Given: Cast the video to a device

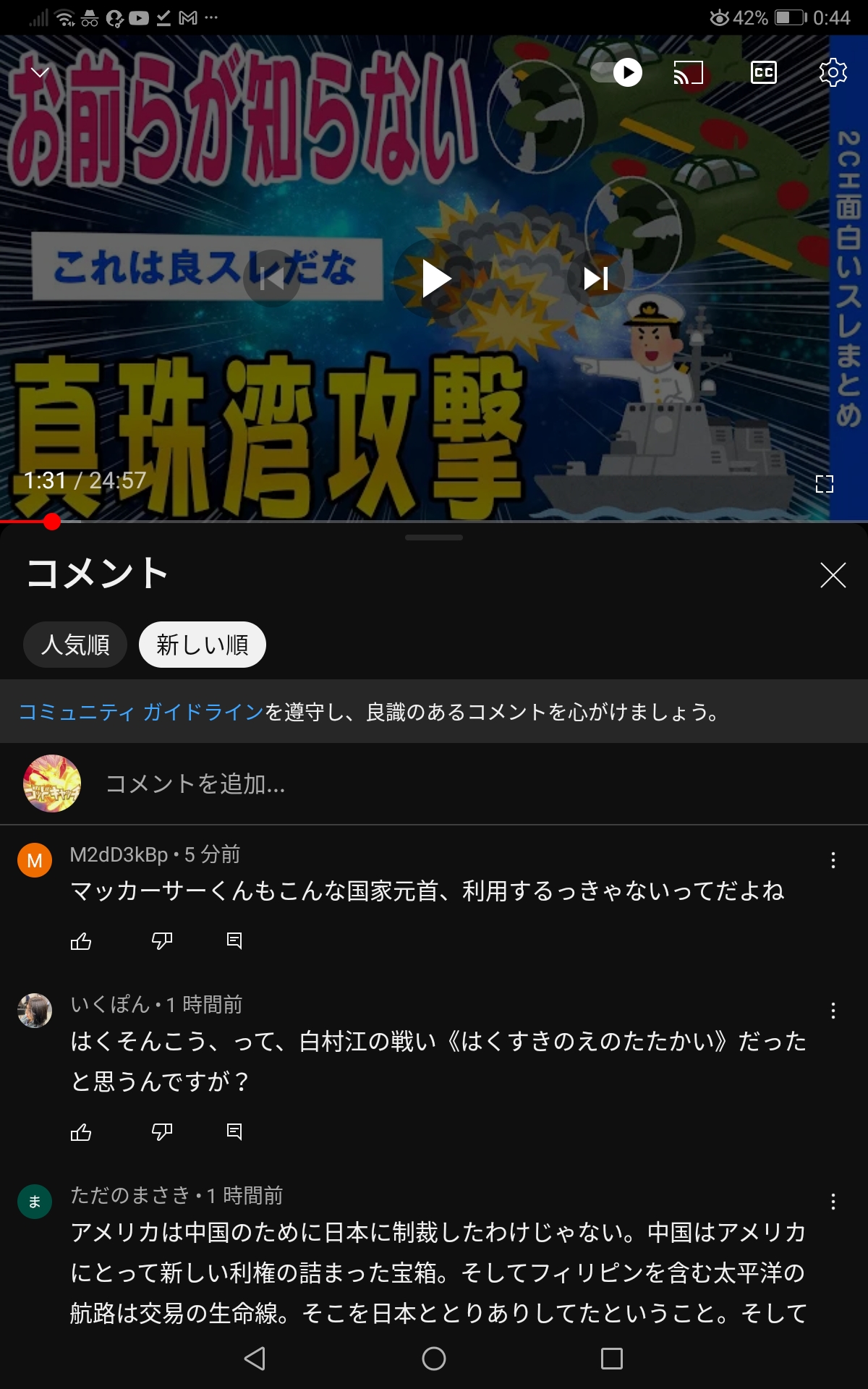Looking at the screenshot, I should [x=688, y=72].
